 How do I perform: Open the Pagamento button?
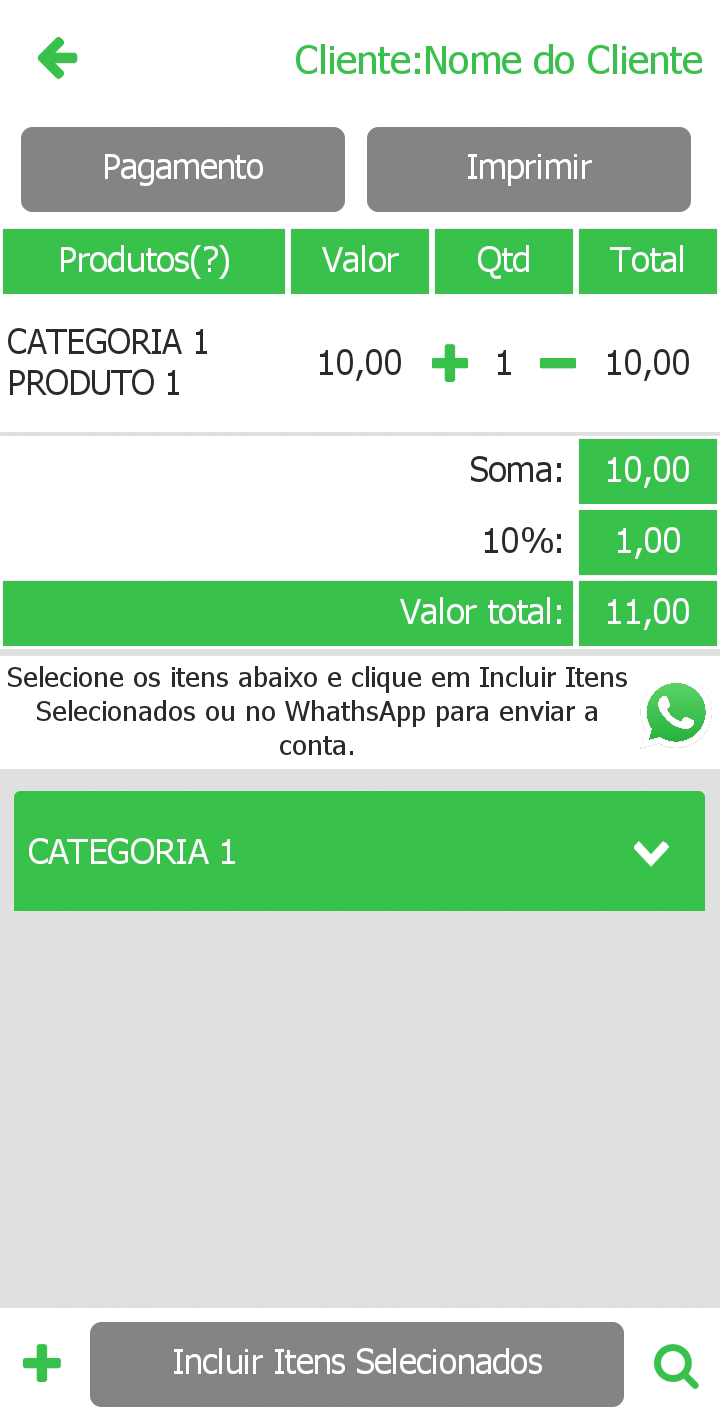(x=183, y=169)
